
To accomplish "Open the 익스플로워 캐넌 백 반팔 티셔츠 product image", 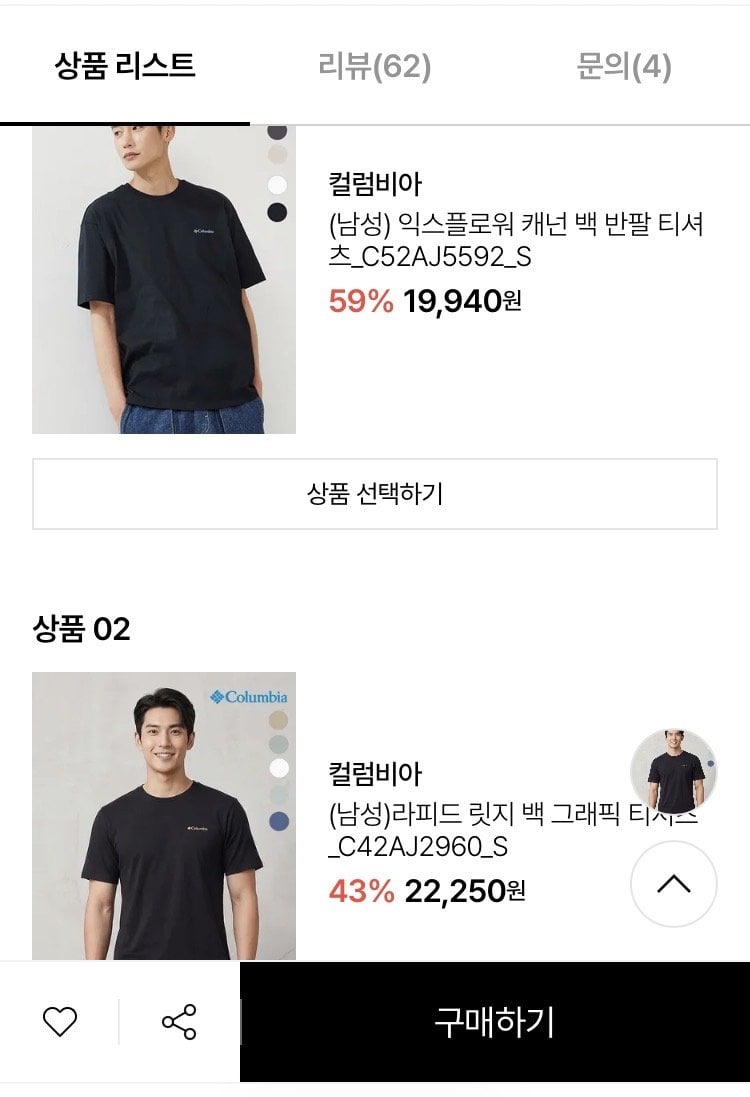I will coord(164,280).
